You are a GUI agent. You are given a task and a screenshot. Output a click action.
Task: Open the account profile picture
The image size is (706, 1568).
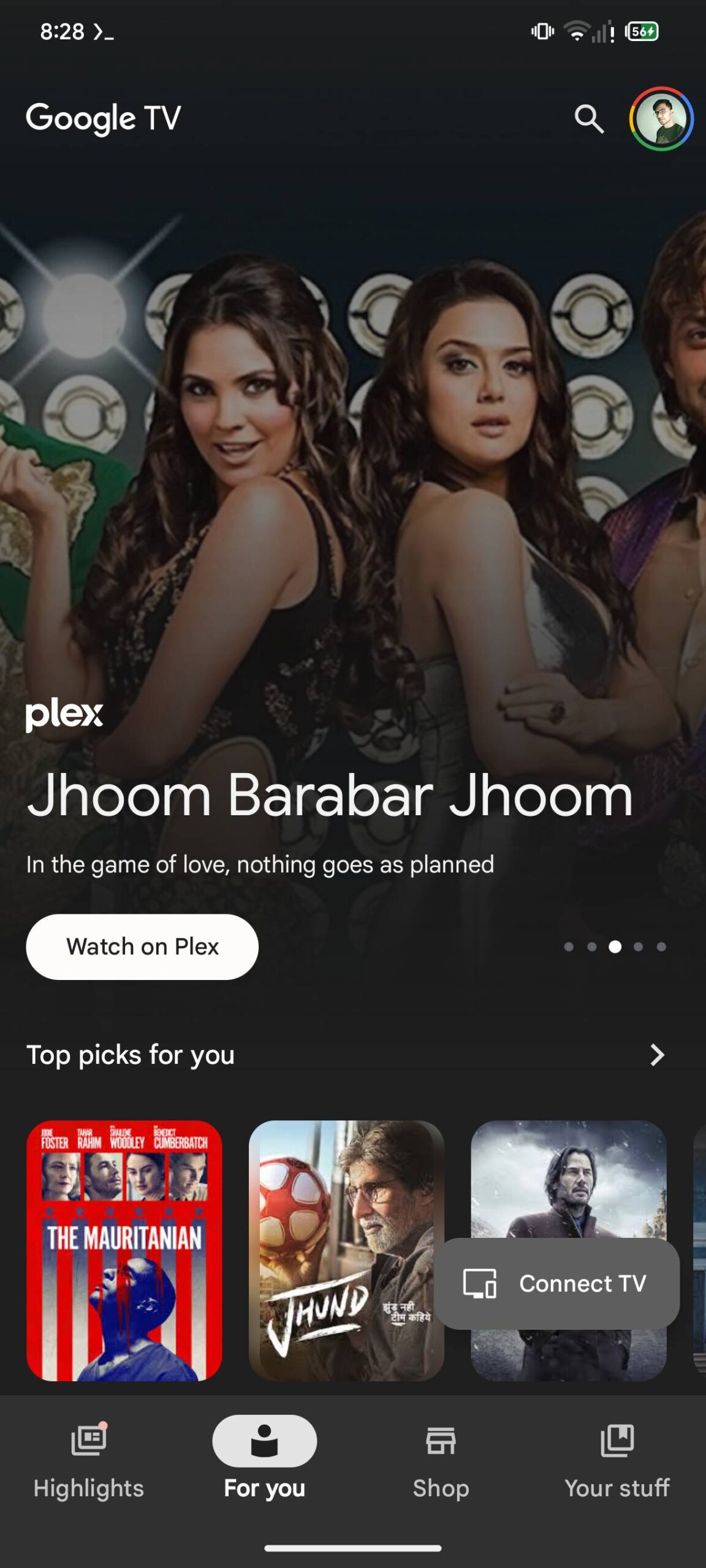[x=661, y=119]
